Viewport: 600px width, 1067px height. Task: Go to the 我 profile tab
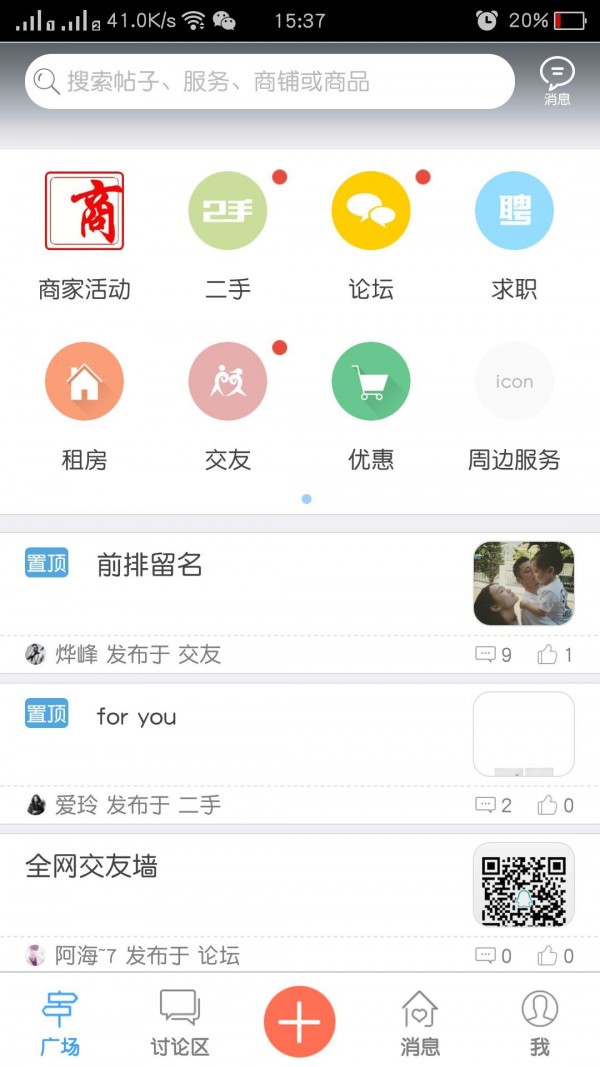(540, 1021)
